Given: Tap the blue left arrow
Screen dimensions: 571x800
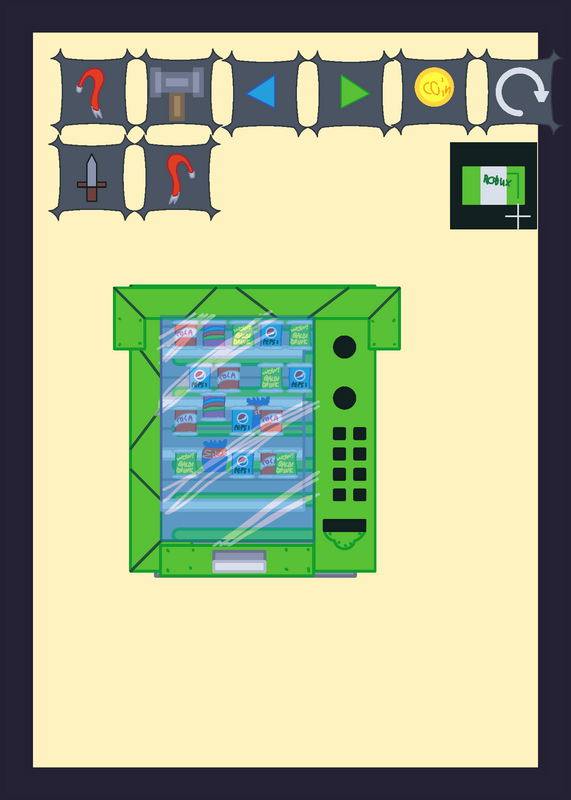Looking at the screenshot, I should pyautogui.click(x=262, y=93).
